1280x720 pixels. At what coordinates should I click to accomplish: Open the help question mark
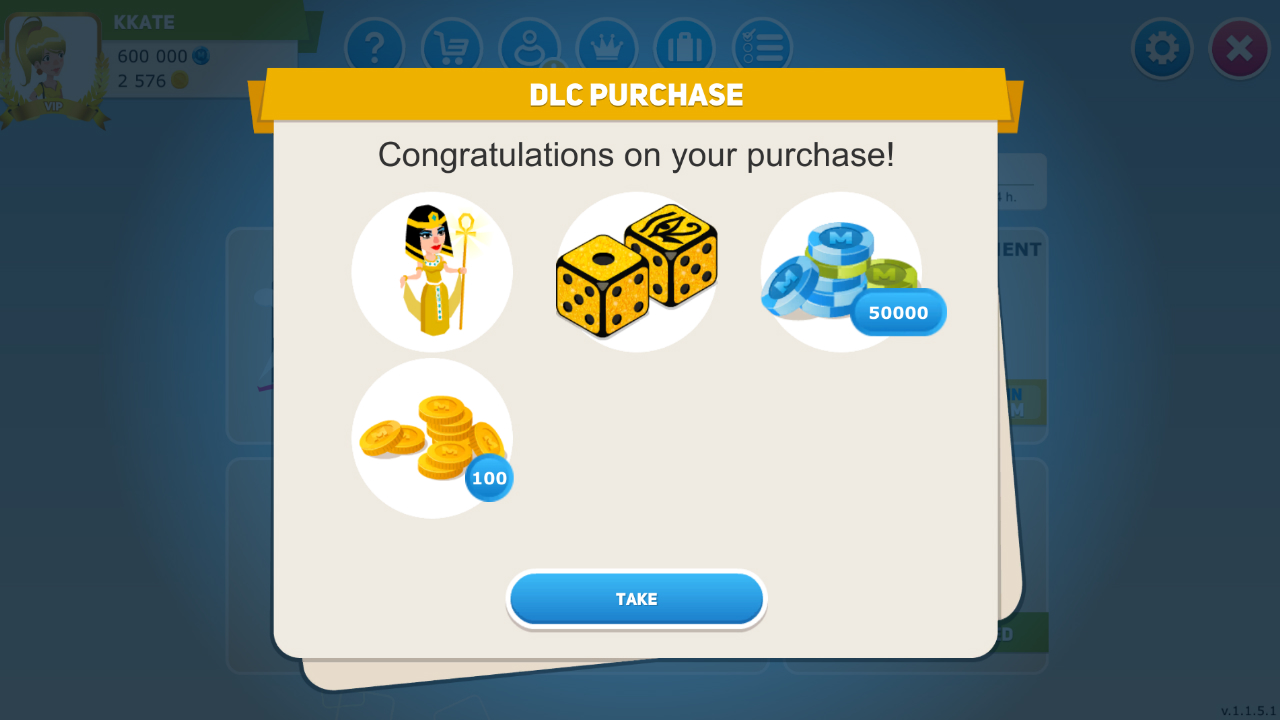point(375,47)
